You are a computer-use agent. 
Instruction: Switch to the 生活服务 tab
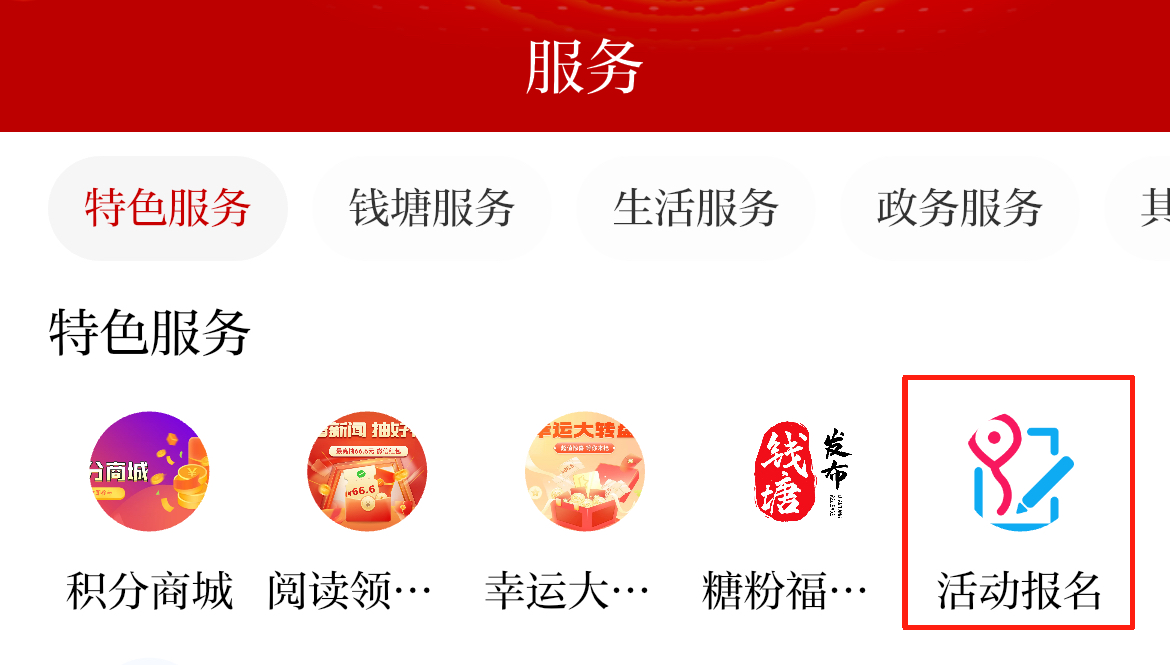pos(696,208)
